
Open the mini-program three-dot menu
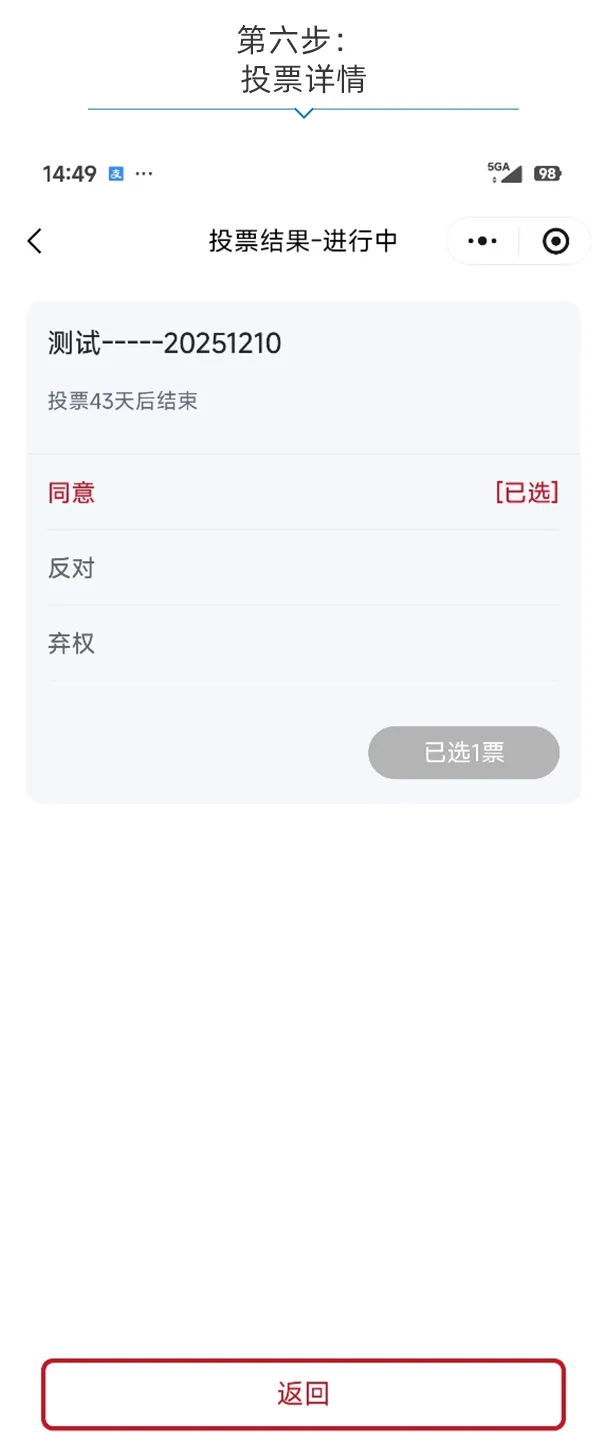tap(483, 241)
